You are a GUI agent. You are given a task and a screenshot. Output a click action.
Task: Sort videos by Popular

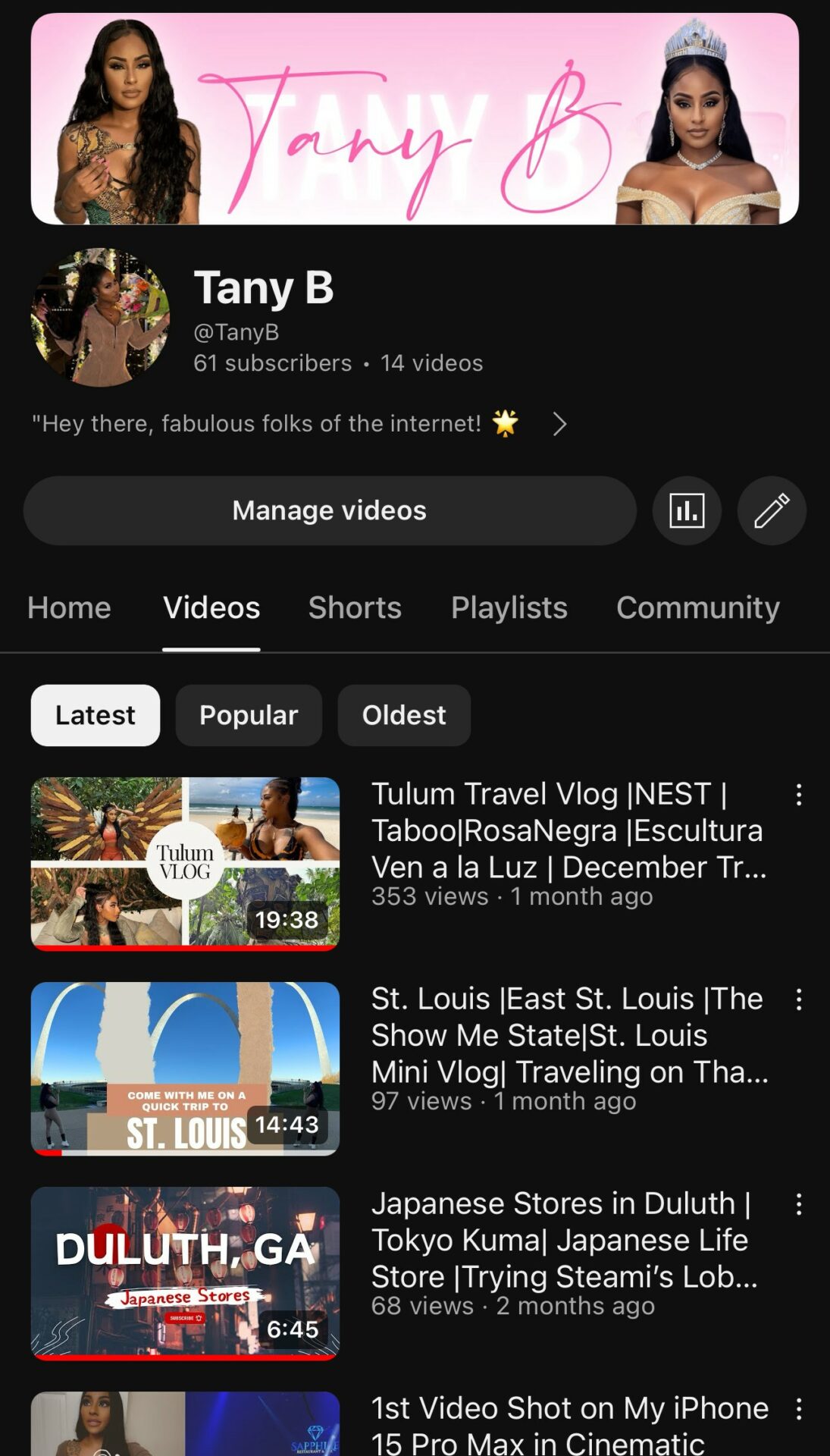(249, 715)
